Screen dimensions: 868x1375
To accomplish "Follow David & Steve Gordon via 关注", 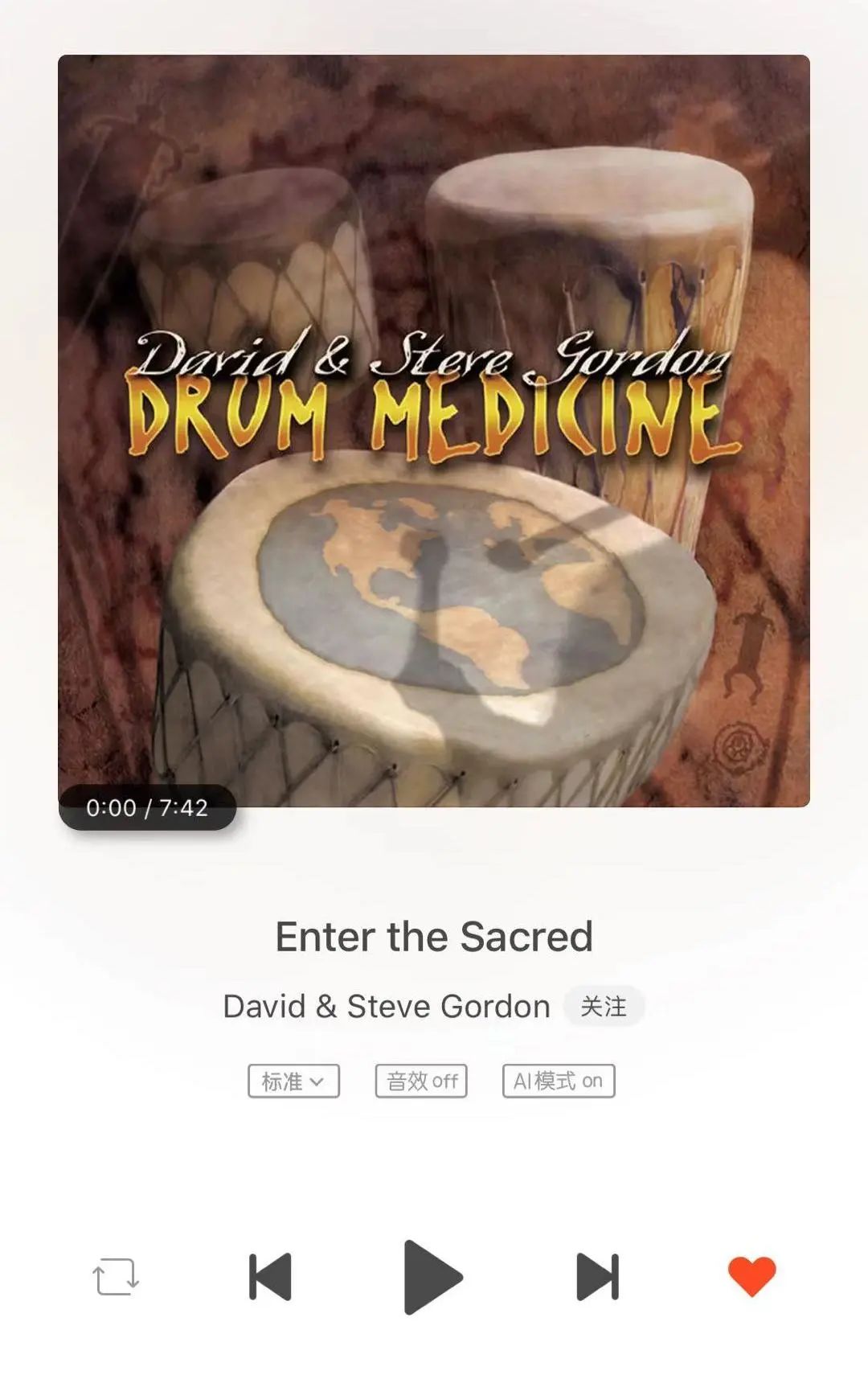I will tap(603, 1006).
